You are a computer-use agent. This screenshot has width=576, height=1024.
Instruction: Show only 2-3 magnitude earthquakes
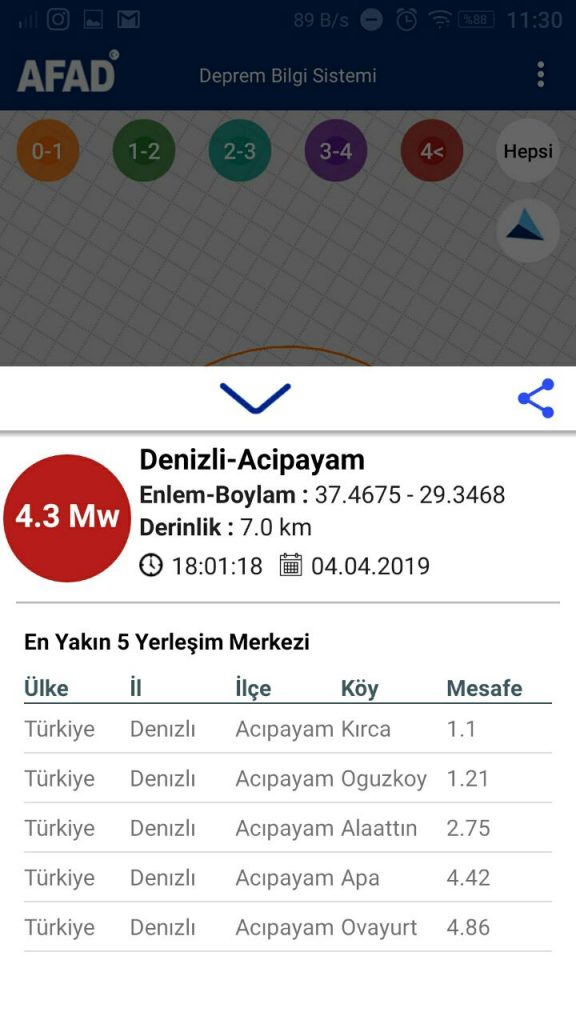[x=240, y=151]
